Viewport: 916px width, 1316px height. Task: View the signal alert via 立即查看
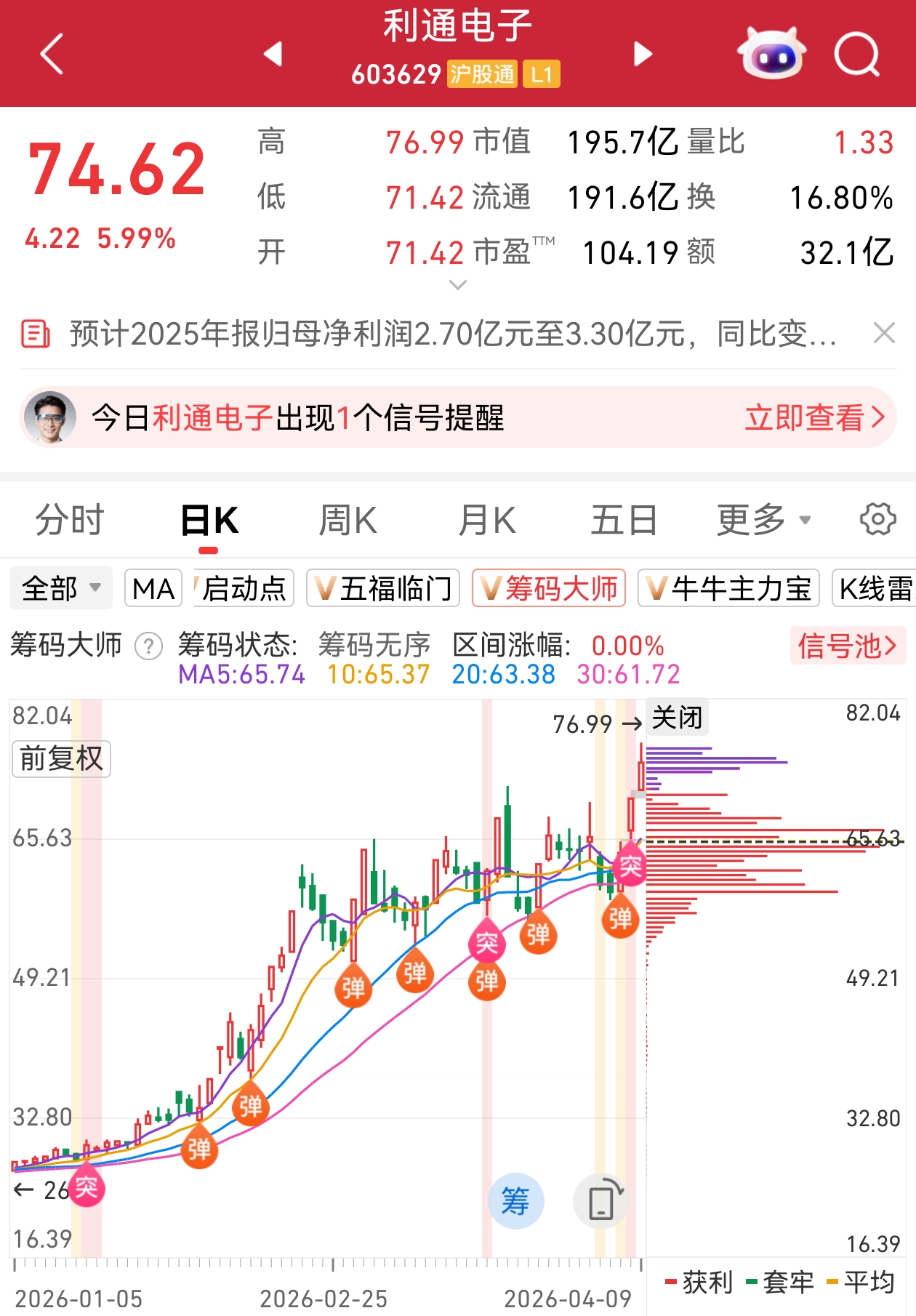click(x=814, y=418)
